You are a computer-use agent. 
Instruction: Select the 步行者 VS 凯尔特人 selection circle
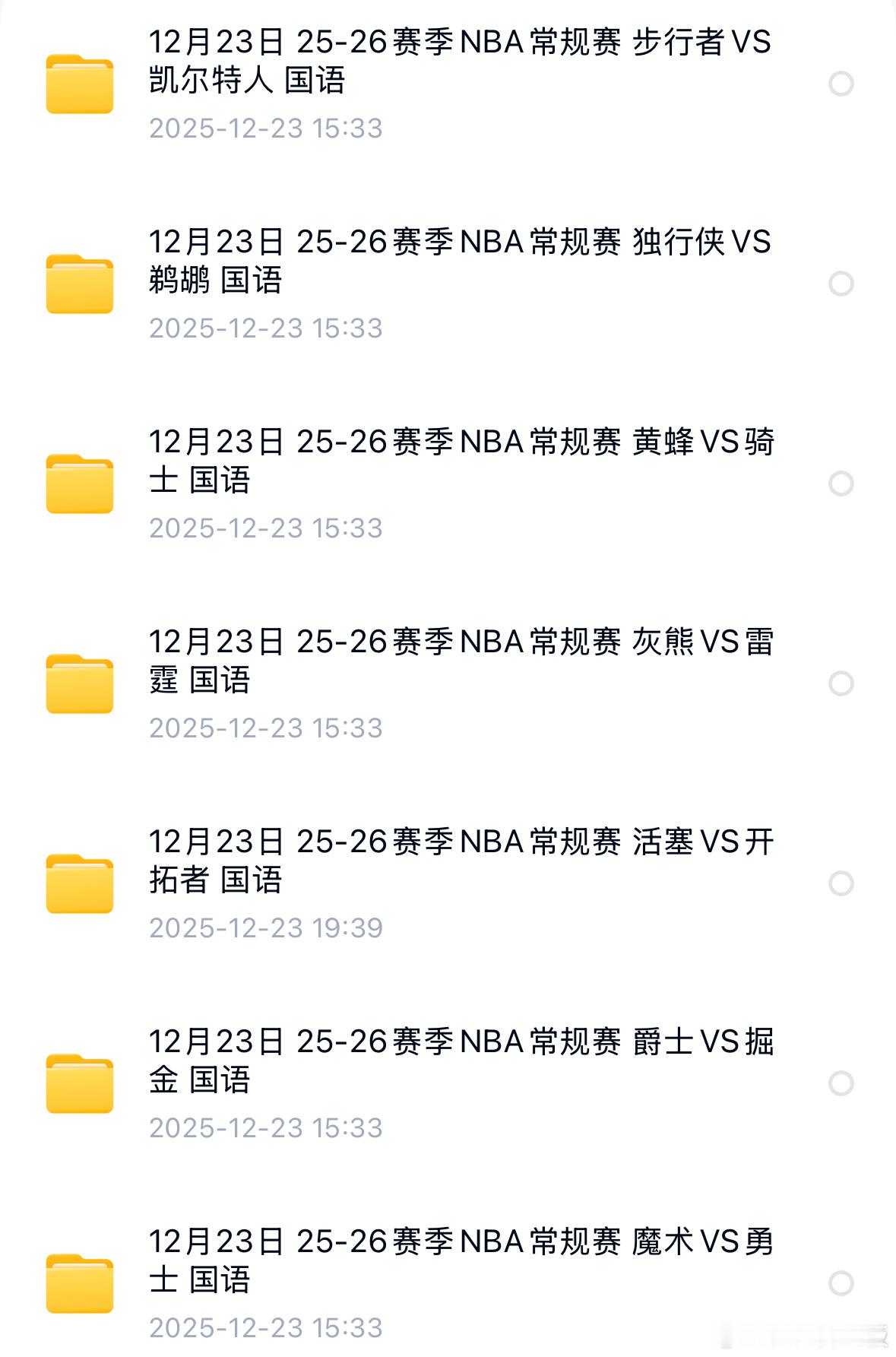click(840, 84)
